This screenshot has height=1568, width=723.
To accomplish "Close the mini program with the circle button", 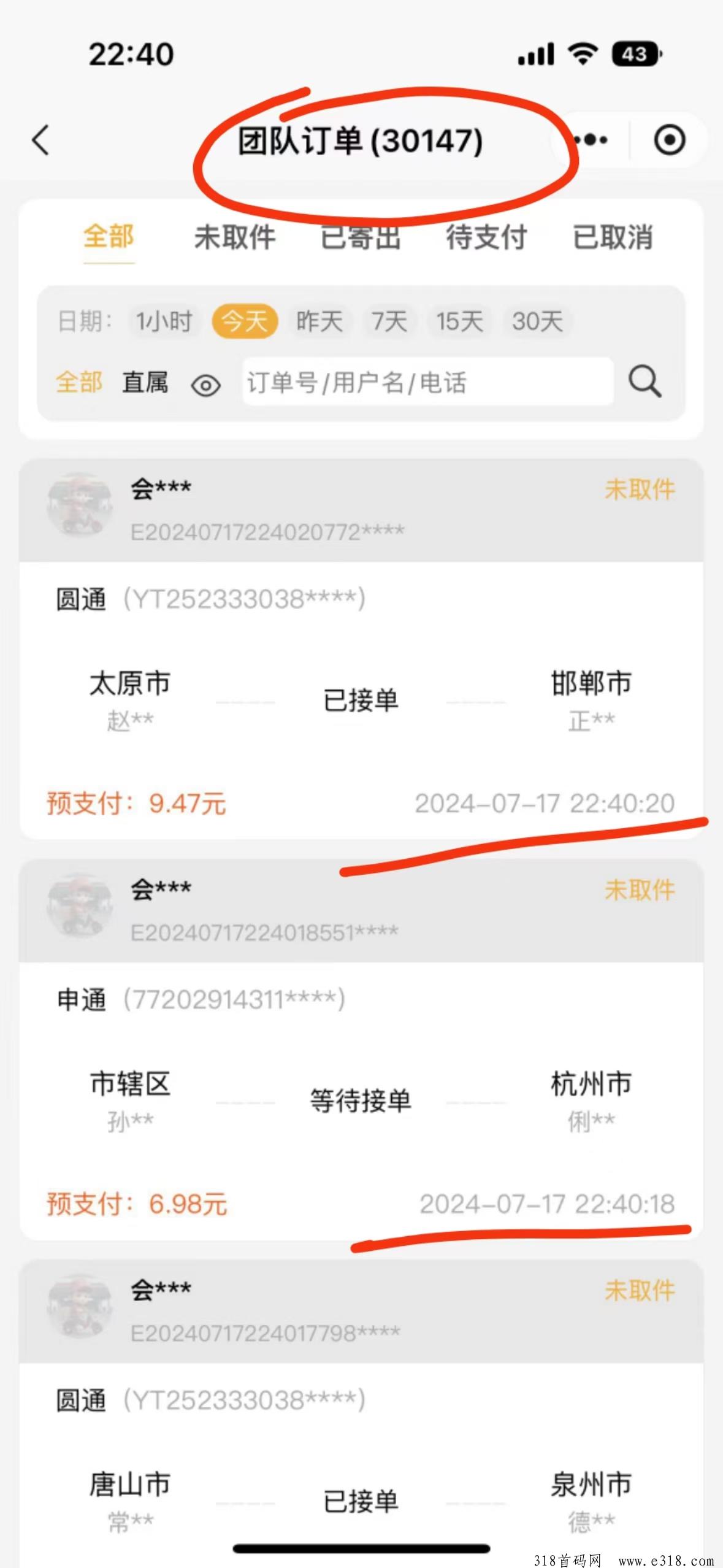I will tap(669, 140).
